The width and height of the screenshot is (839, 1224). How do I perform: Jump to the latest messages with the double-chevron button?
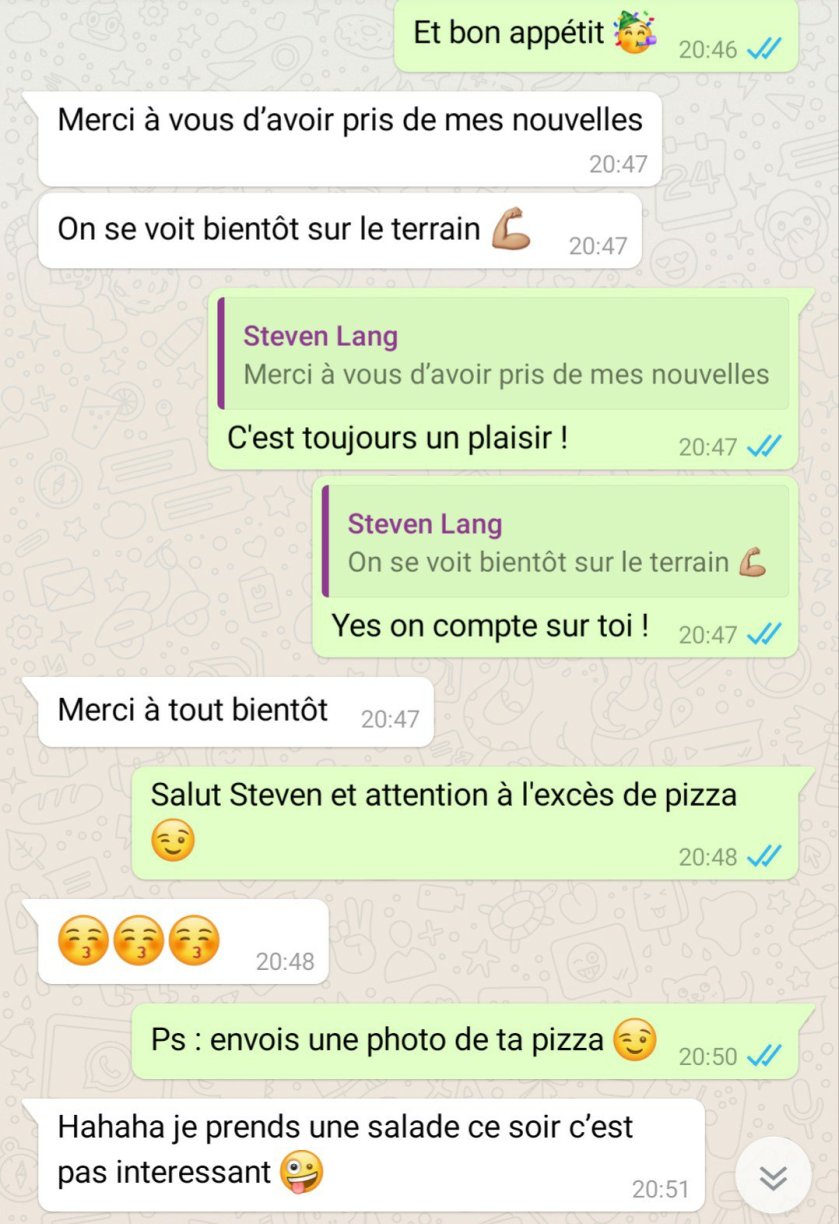[773, 1176]
